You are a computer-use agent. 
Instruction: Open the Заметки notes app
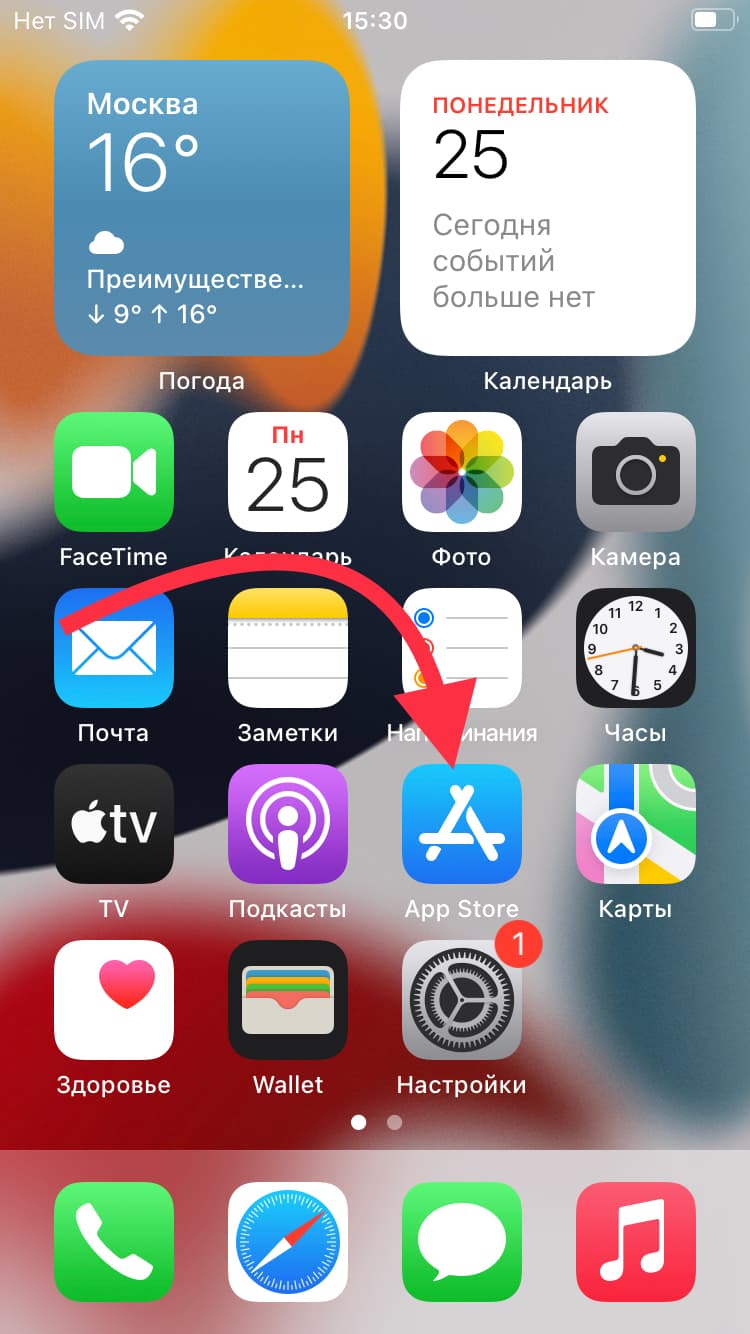(288, 648)
